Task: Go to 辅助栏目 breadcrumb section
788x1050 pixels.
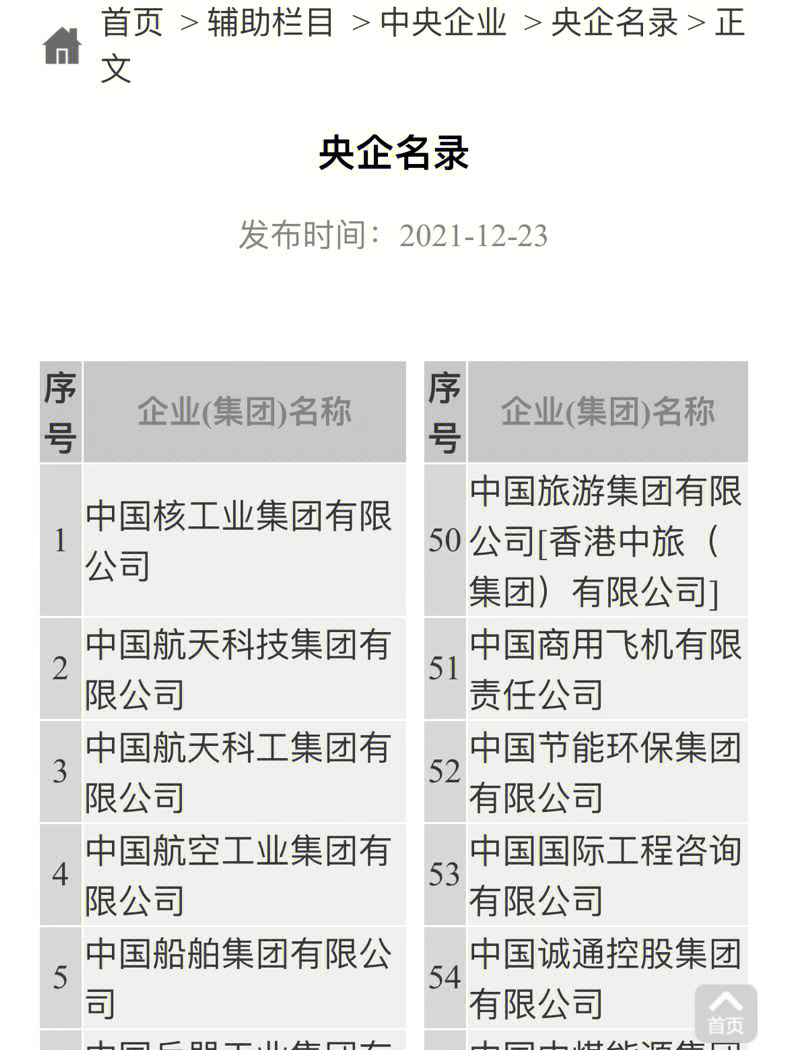Action: click(x=270, y=22)
